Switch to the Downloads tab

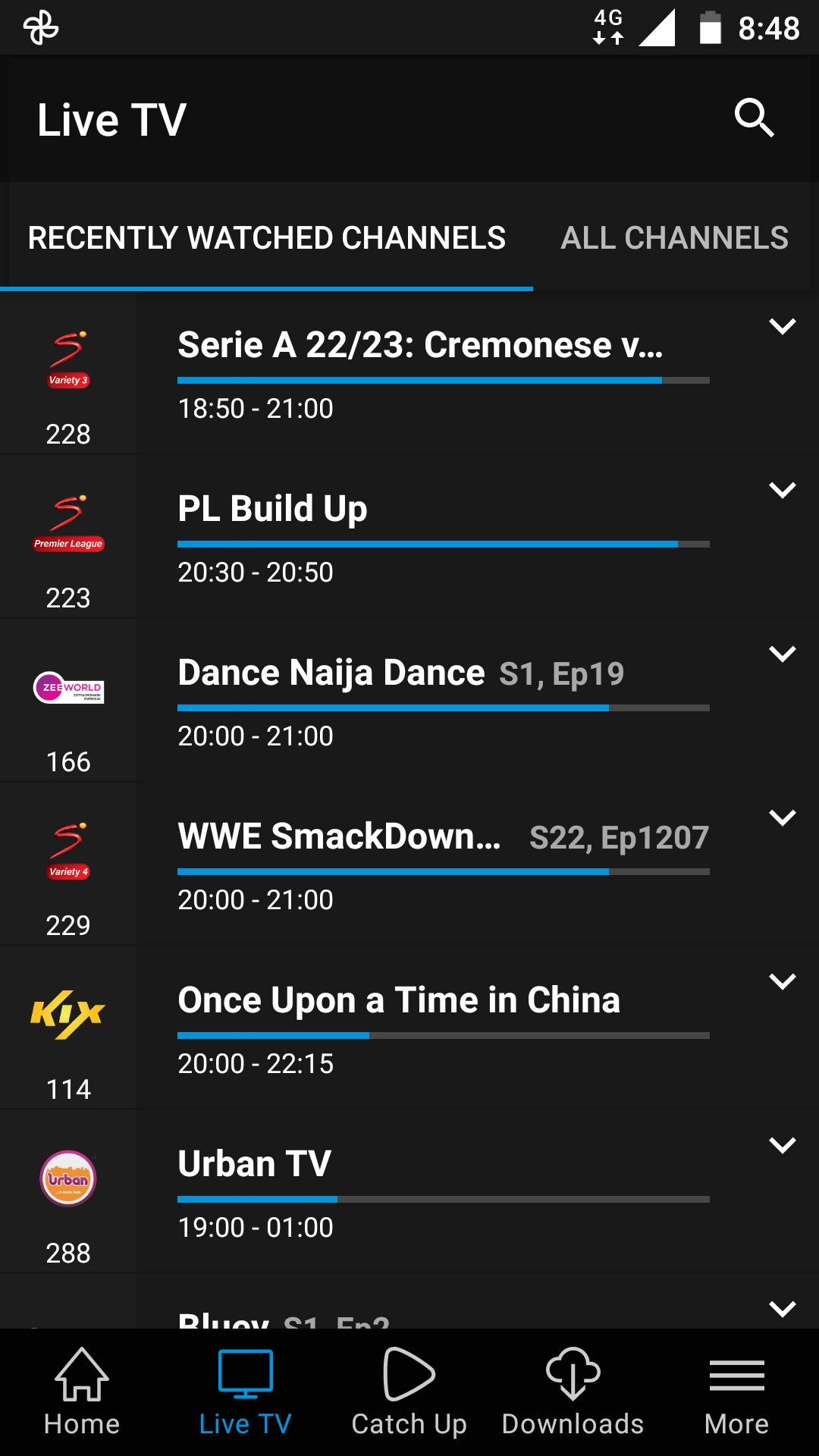573,1392
